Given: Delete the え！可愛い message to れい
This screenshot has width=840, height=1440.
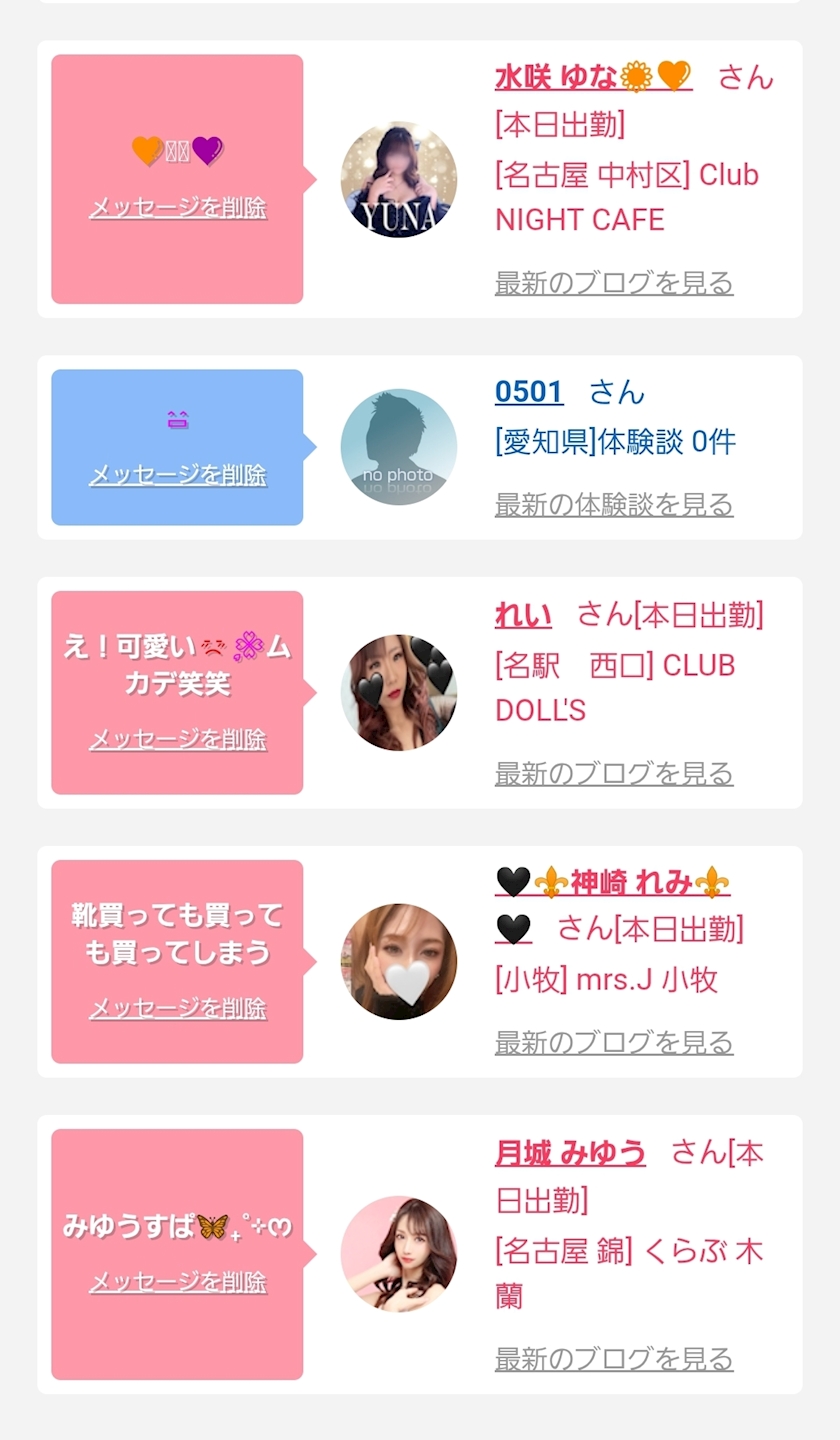Looking at the screenshot, I should click(x=178, y=739).
